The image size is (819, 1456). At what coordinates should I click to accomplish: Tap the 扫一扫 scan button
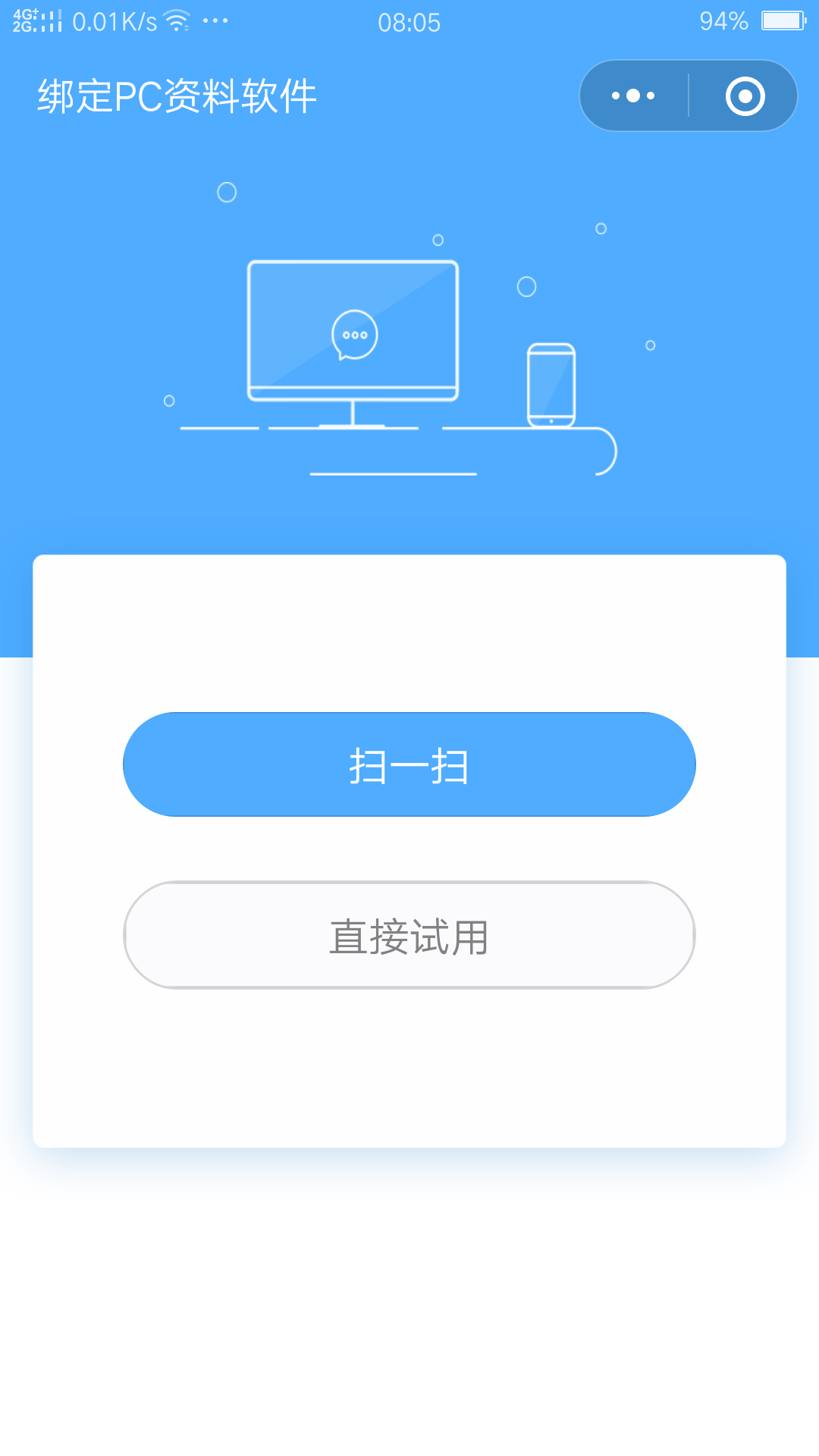tap(409, 764)
